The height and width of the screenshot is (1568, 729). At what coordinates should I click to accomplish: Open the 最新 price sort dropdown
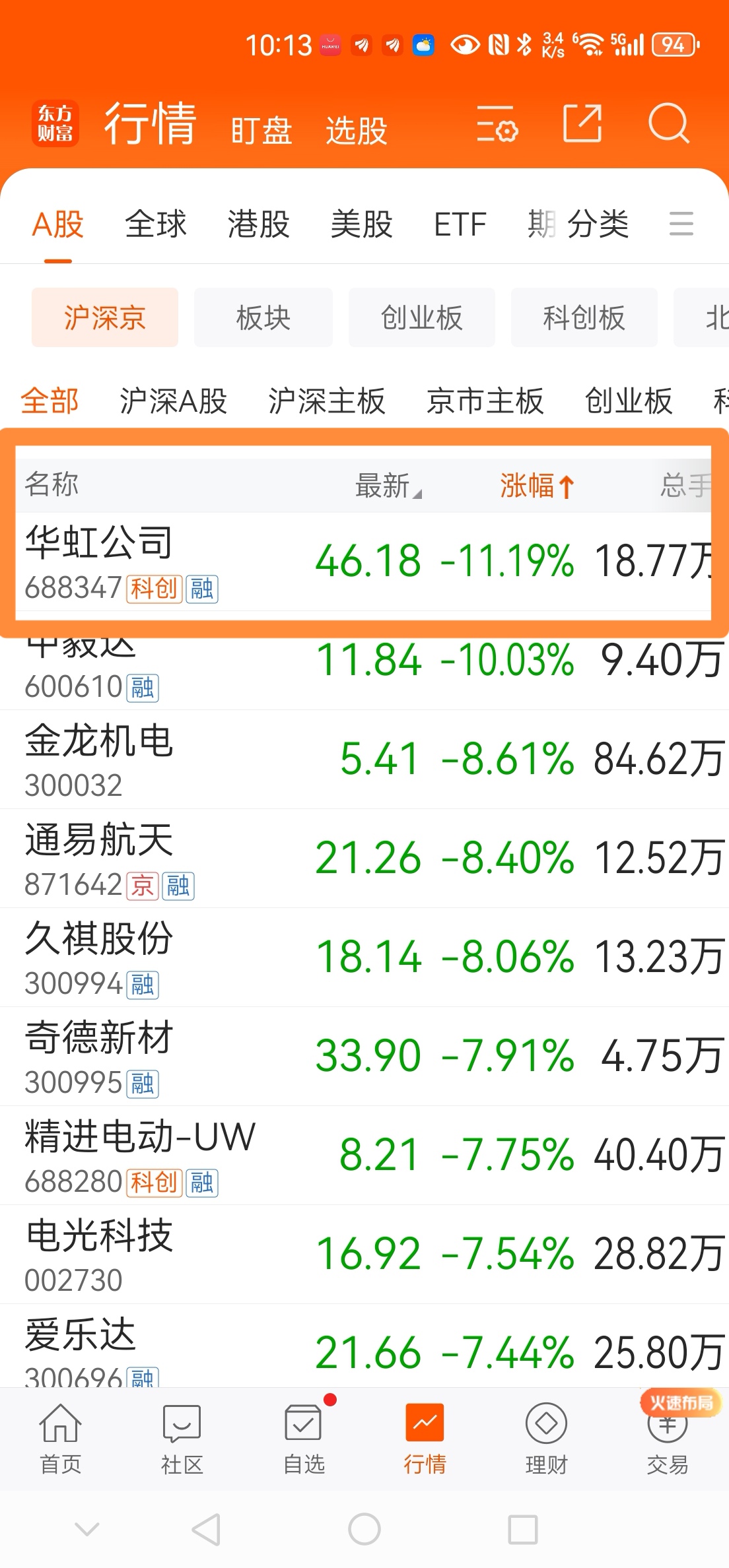coord(388,485)
